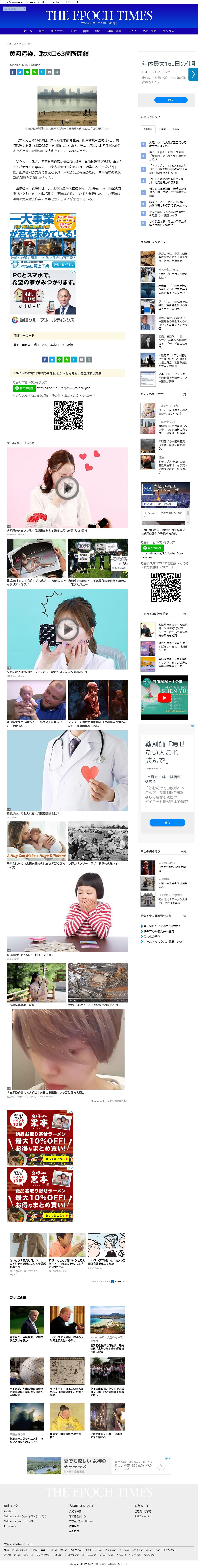The height and width of the screenshot is (1568, 198).
Task: Open the エンタメ section
Action: tap(168, 31)
